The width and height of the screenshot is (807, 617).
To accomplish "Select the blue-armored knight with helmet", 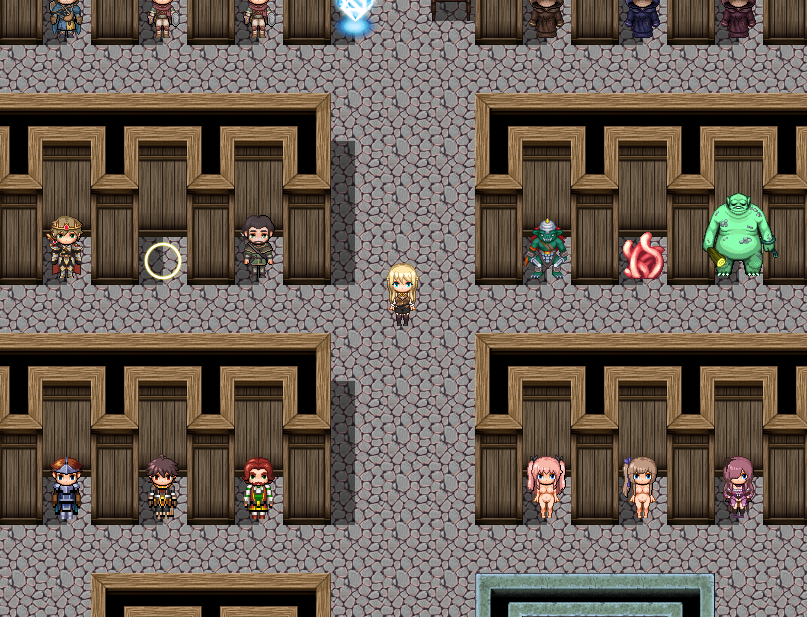I will [66, 487].
